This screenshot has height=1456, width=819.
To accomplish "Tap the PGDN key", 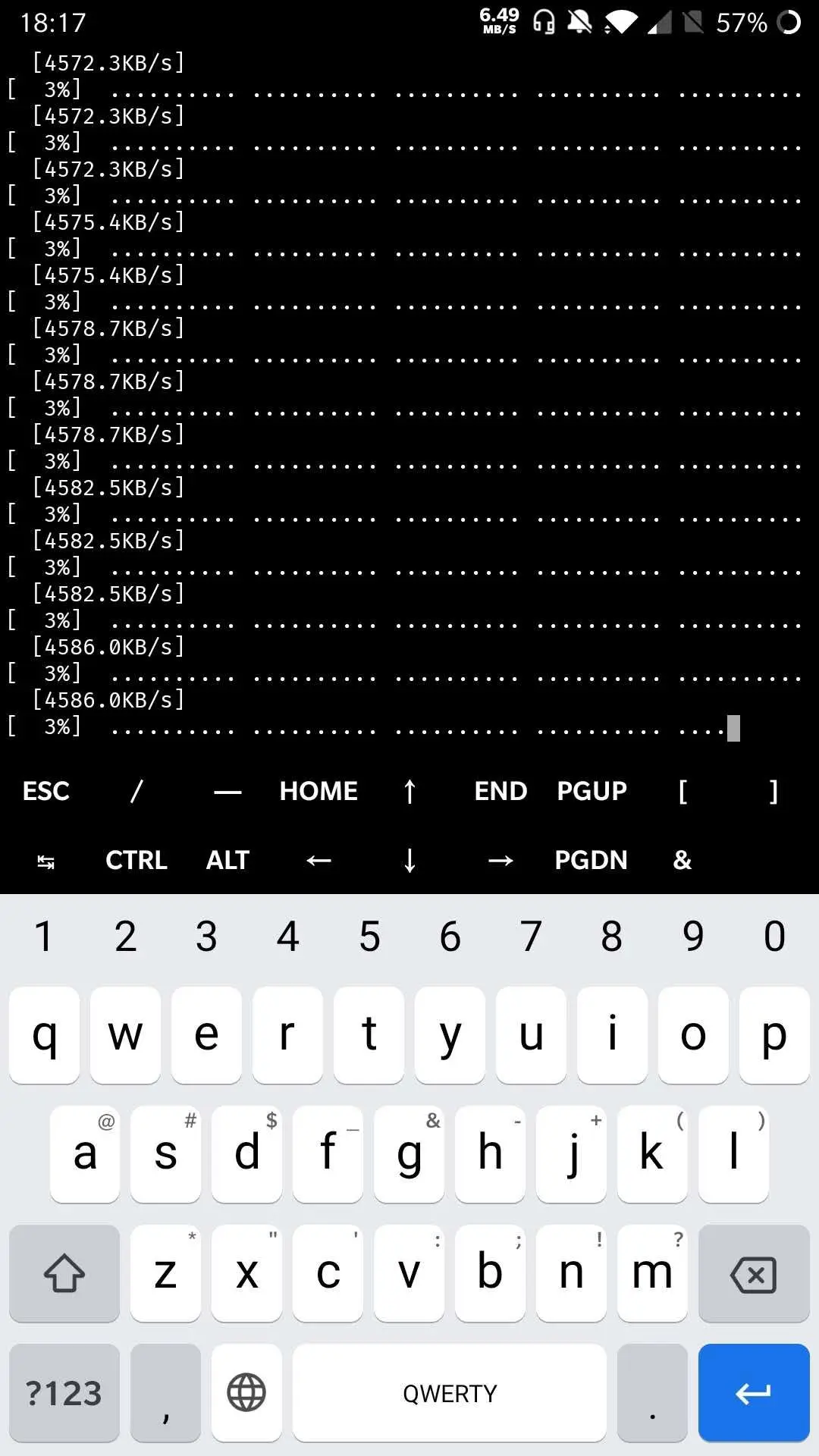I will tap(591, 860).
